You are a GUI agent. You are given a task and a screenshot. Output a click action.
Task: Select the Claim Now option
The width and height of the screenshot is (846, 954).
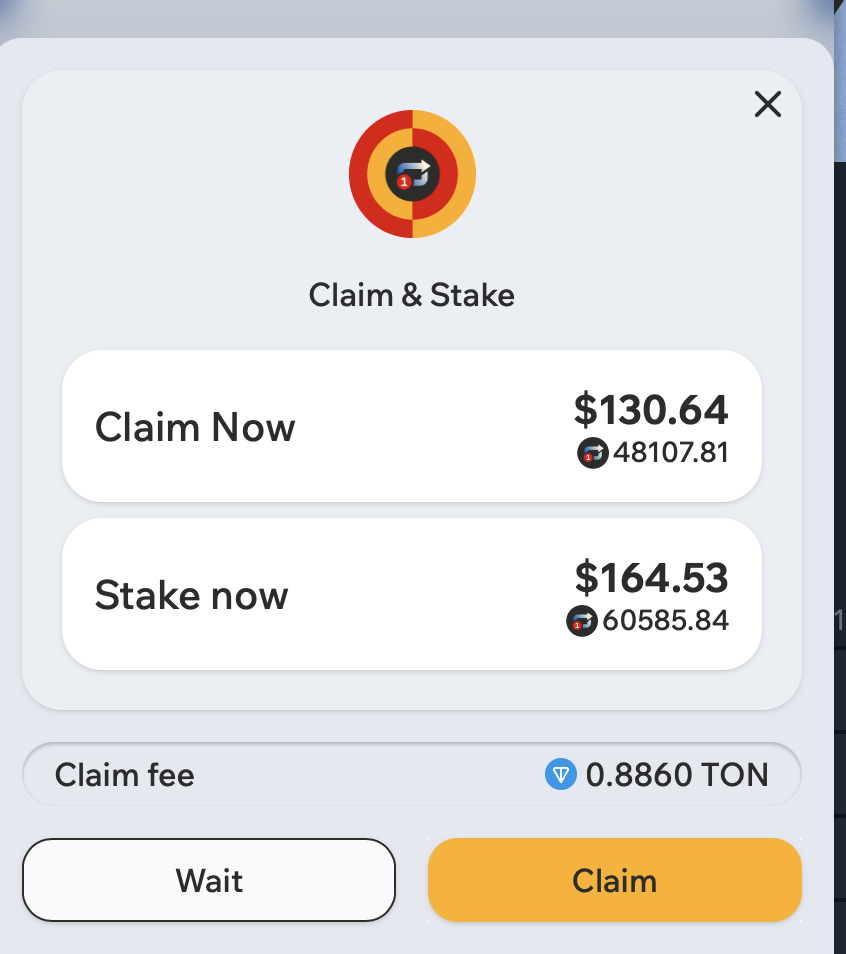coord(411,426)
